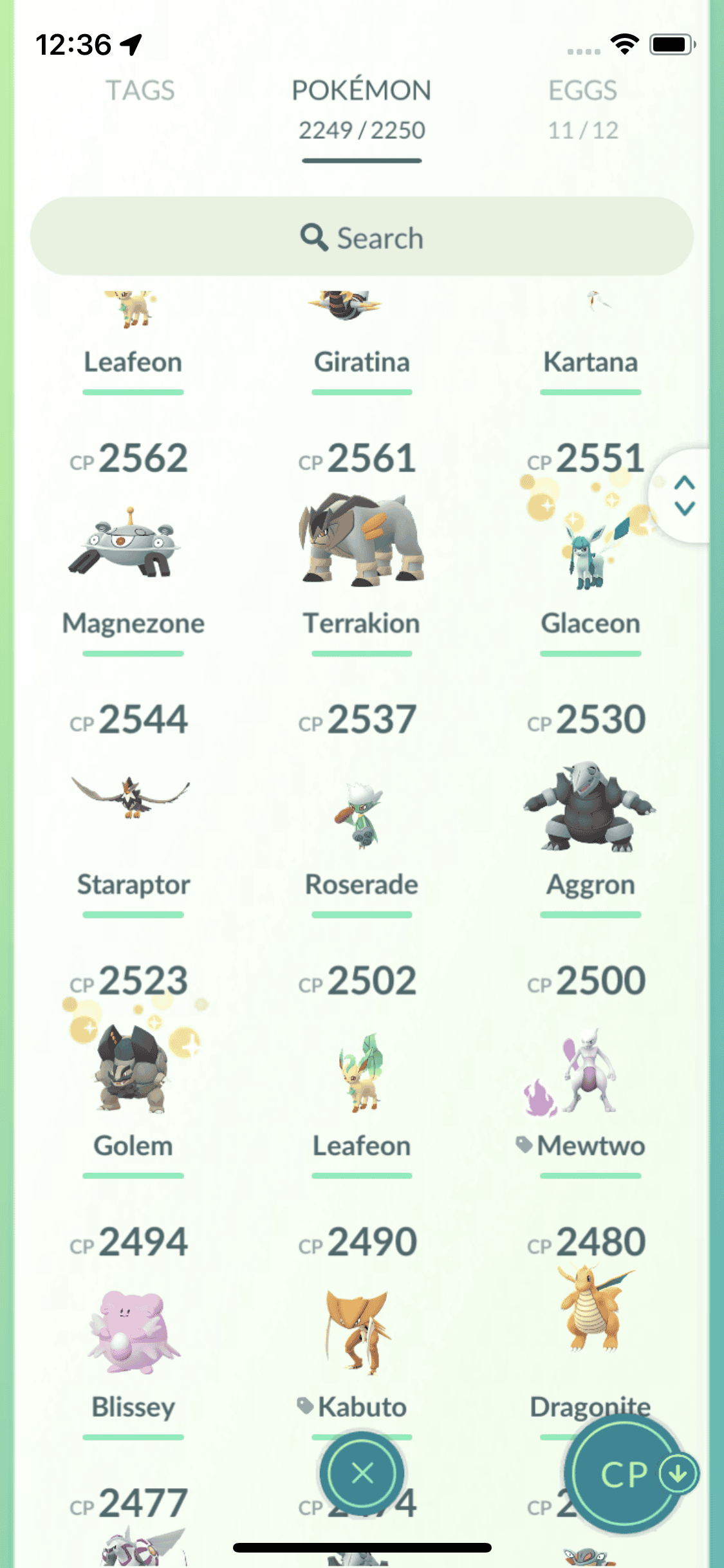Open tagged Mewtwo with CP 2500
The height and width of the screenshot is (1568, 724).
click(x=590, y=1072)
